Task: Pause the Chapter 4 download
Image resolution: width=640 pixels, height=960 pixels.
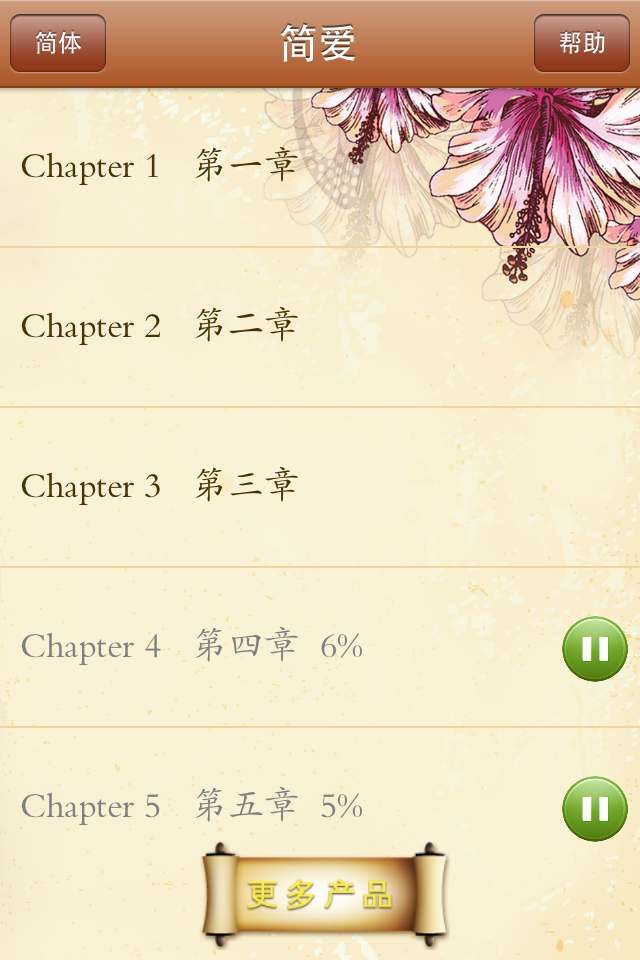Action: pos(595,649)
